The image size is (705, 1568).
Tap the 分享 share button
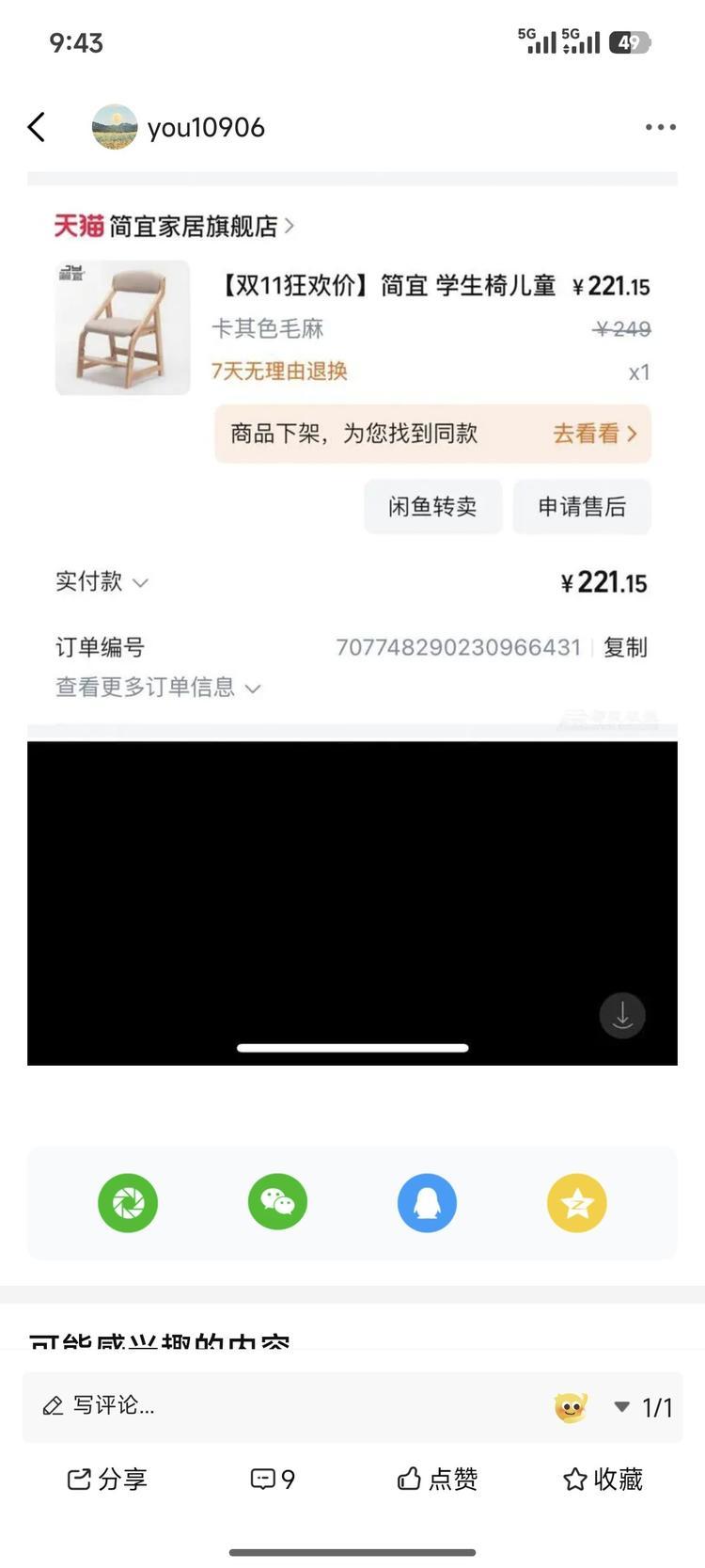click(107, 1480)
